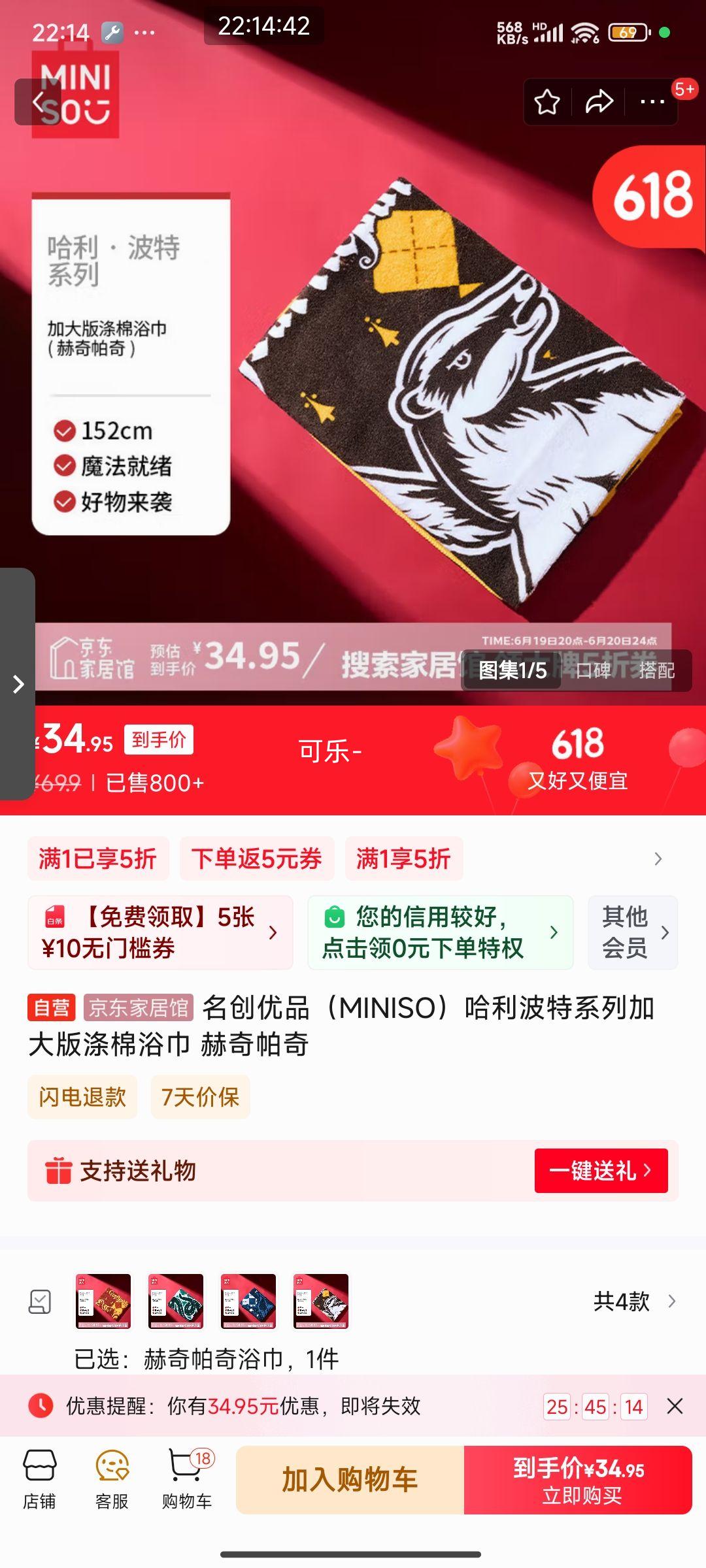The height and width of the screenshot is (1568, 706).
Task: Switch to the 口碑 tab
Action: (x=593, y=670)
